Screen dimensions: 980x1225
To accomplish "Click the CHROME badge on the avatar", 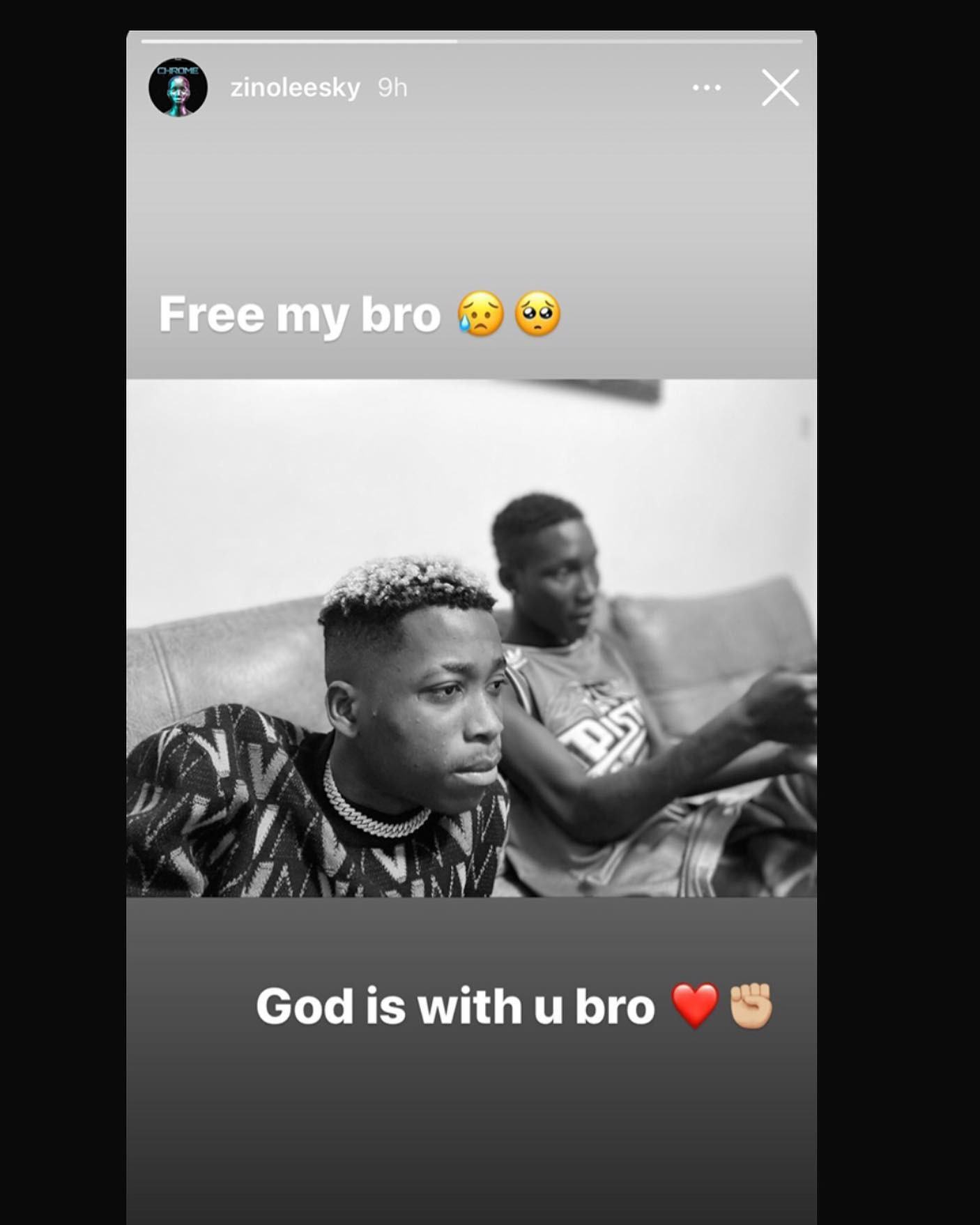I will (x=176, y=70).
